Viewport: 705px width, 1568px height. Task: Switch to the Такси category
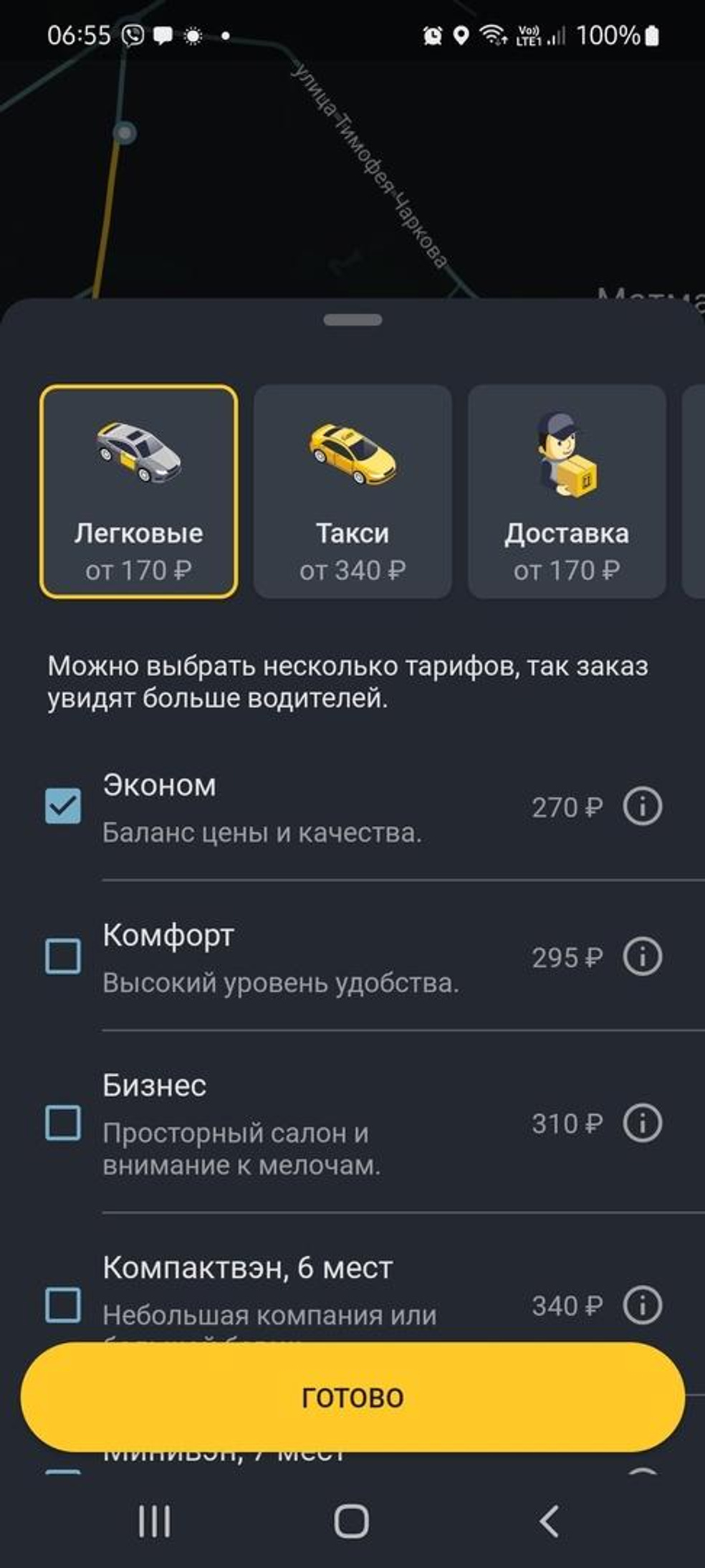click(352, 491)
